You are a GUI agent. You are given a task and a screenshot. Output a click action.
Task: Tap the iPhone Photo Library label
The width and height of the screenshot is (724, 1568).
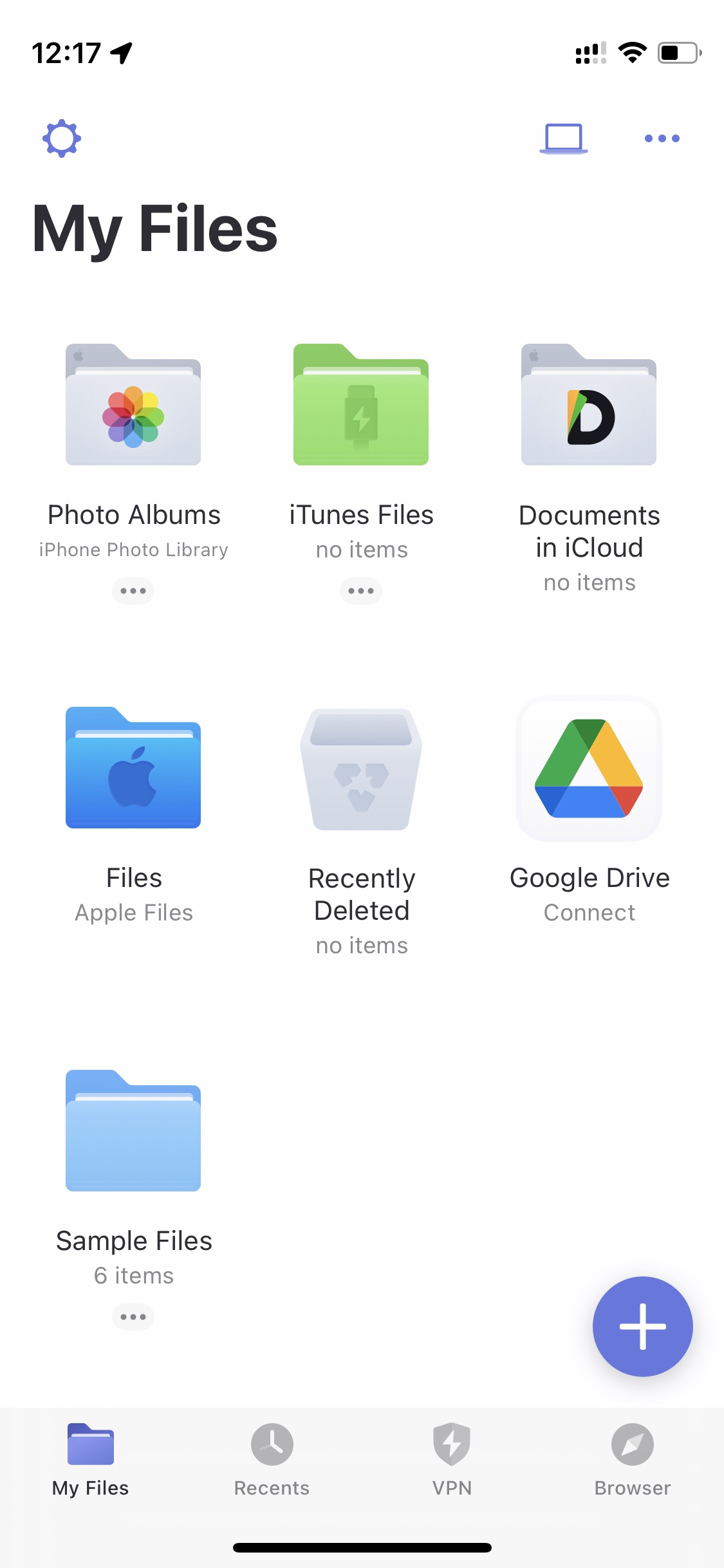coord(133,549)
